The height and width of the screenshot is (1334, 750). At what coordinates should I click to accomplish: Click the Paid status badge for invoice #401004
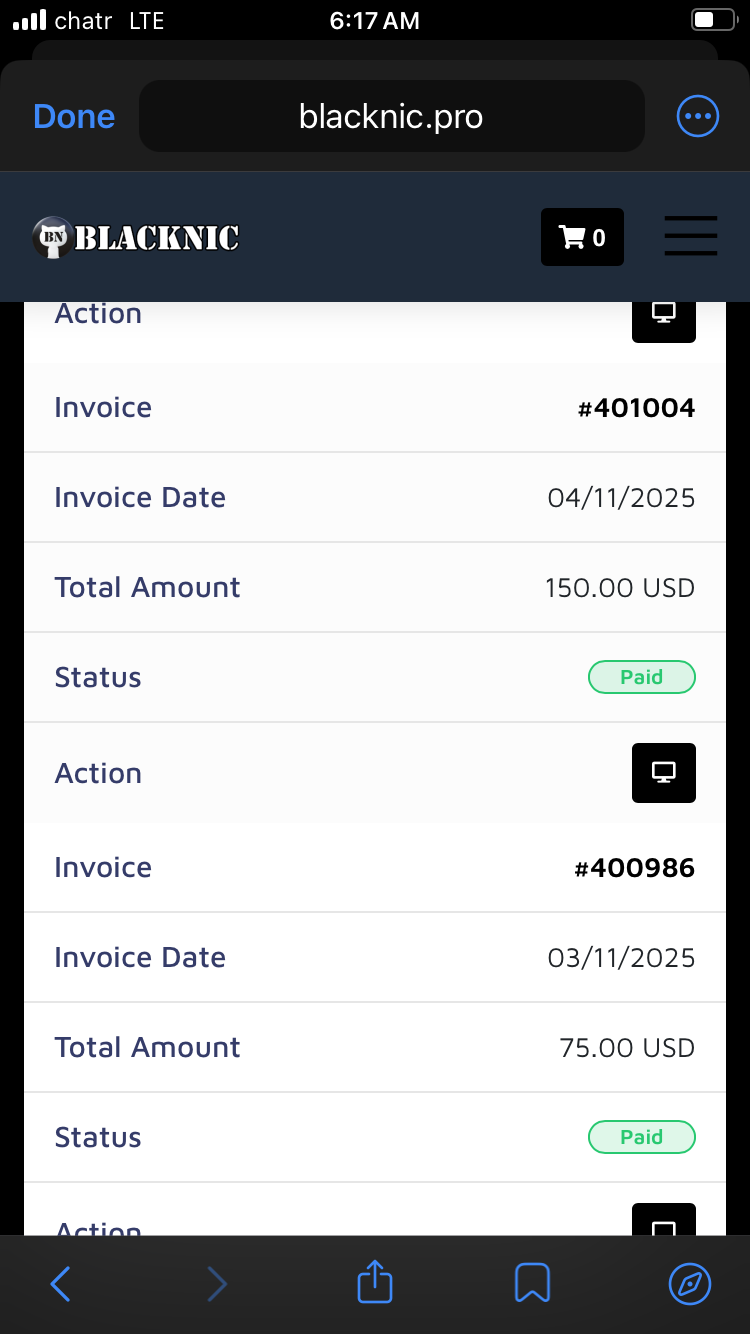click(641, 677)
